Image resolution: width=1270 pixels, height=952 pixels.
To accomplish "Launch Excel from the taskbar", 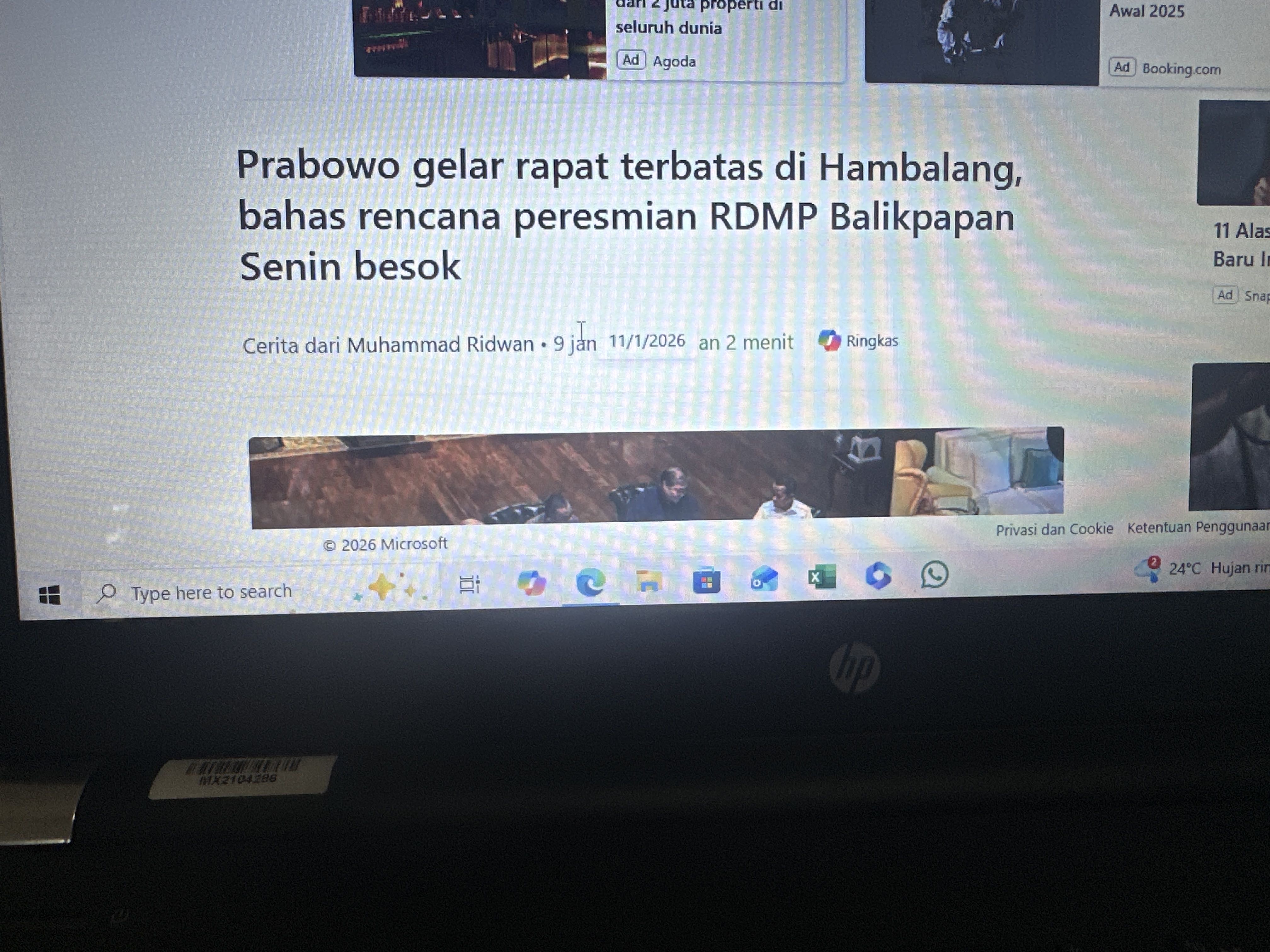I will point(821,577).
